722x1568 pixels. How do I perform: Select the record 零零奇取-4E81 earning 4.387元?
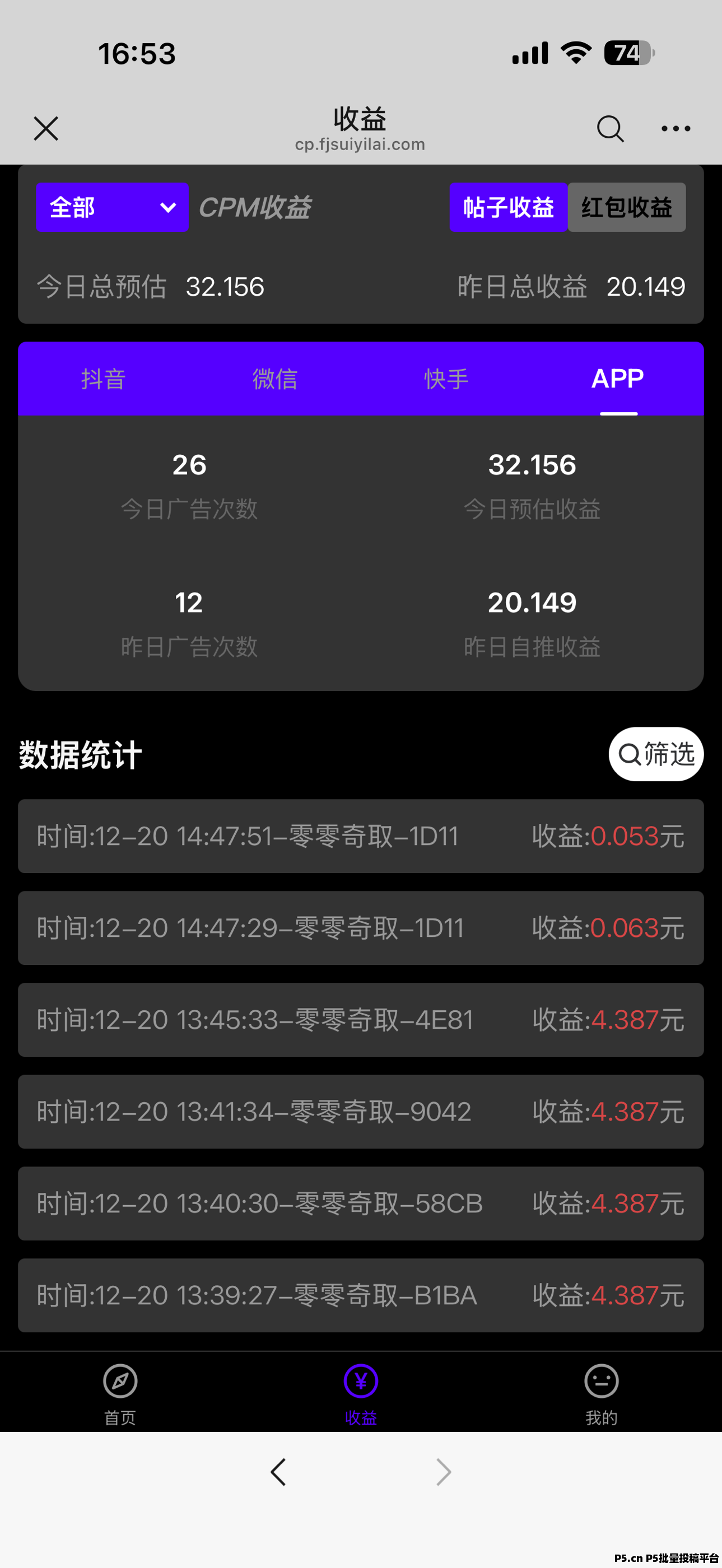pos(361,1020)
